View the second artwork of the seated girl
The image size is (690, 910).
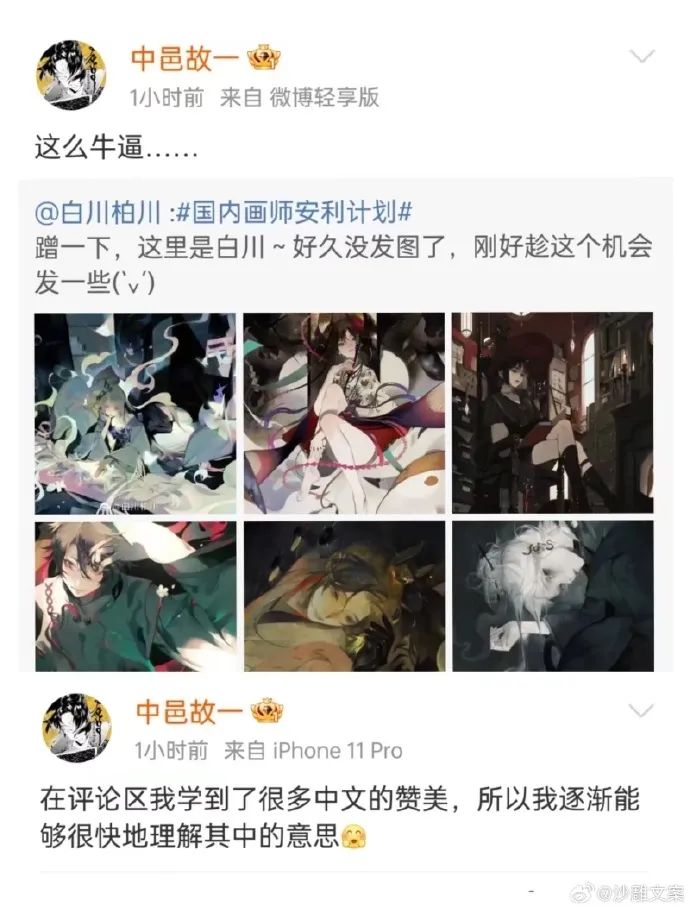click(344, 413)
